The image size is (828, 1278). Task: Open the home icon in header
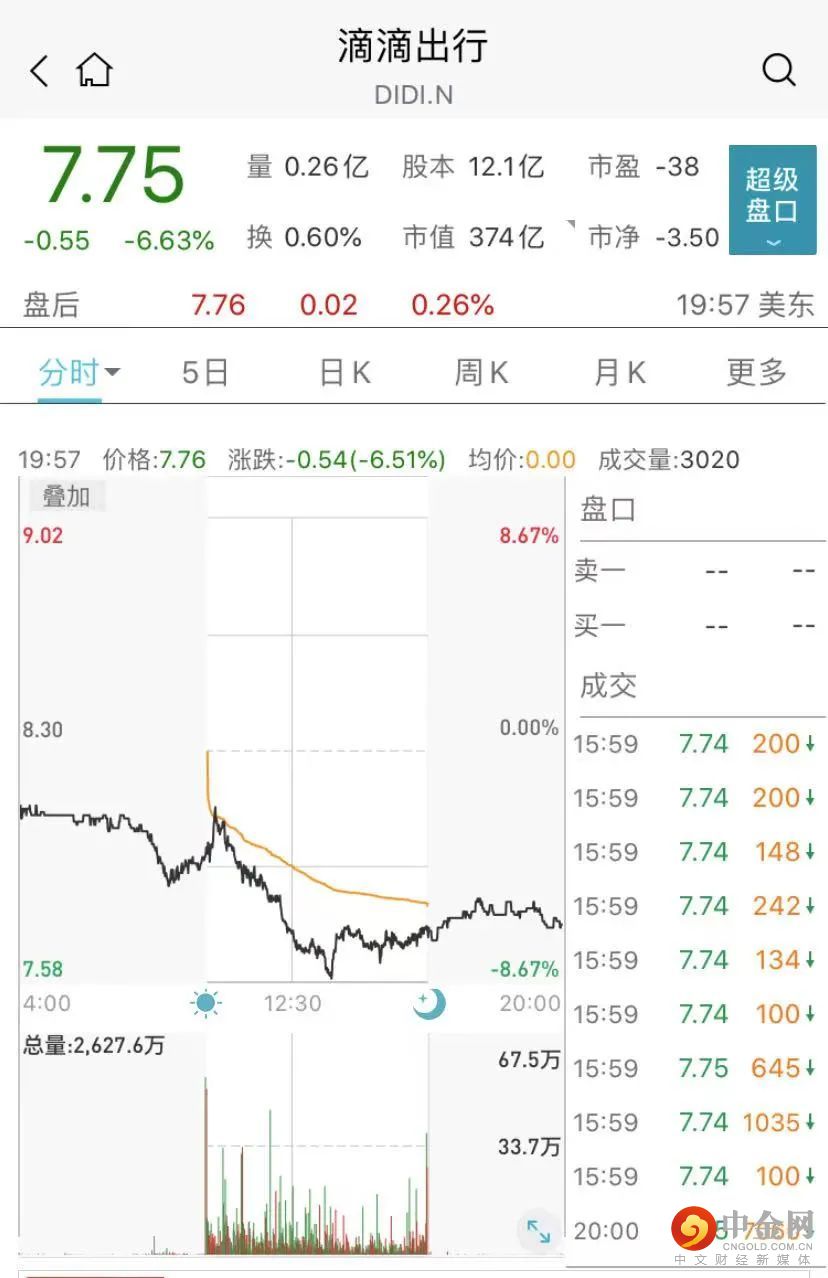[94, 71]
